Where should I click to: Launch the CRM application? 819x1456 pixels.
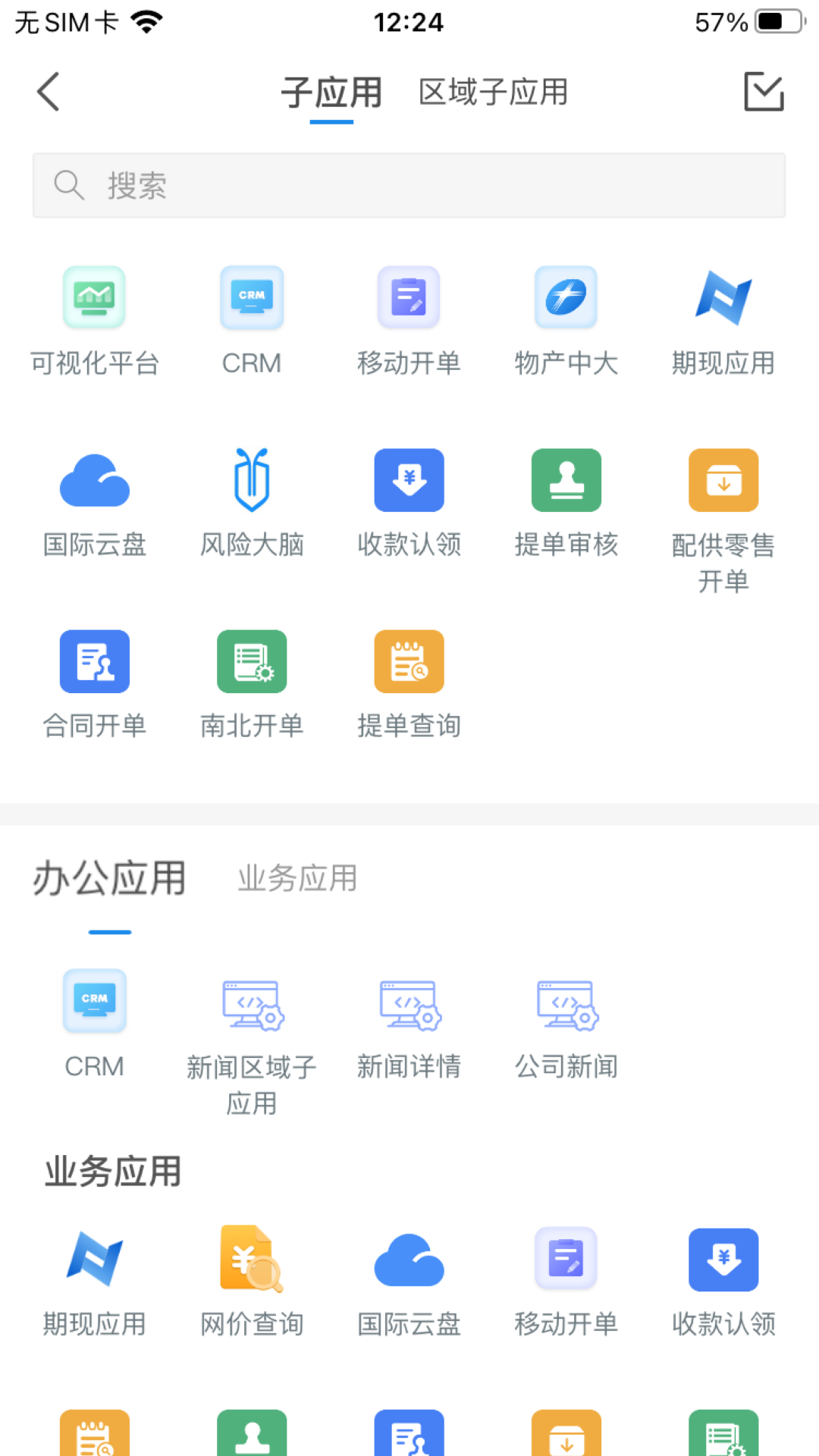coord(251,318)
